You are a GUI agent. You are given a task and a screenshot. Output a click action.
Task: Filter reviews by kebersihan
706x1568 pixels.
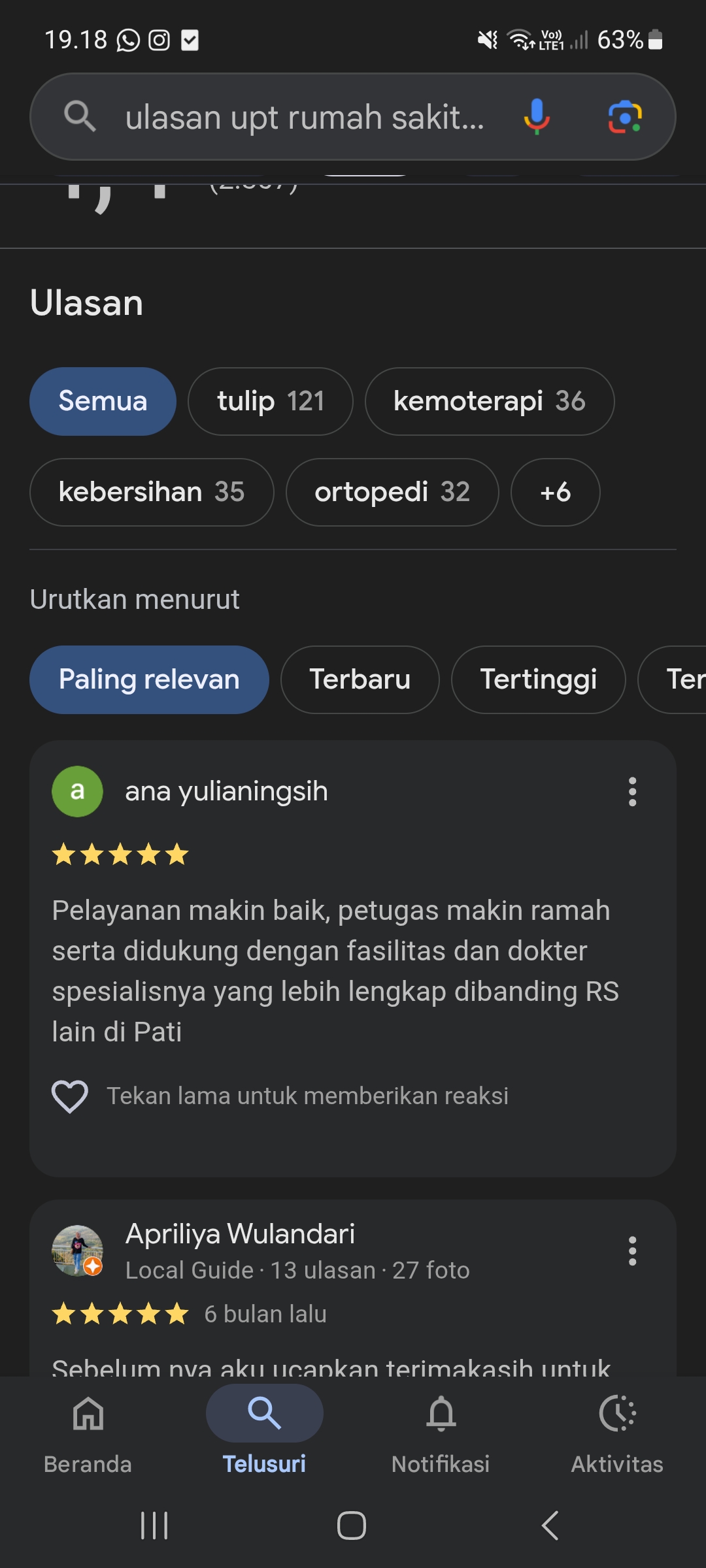151,492
